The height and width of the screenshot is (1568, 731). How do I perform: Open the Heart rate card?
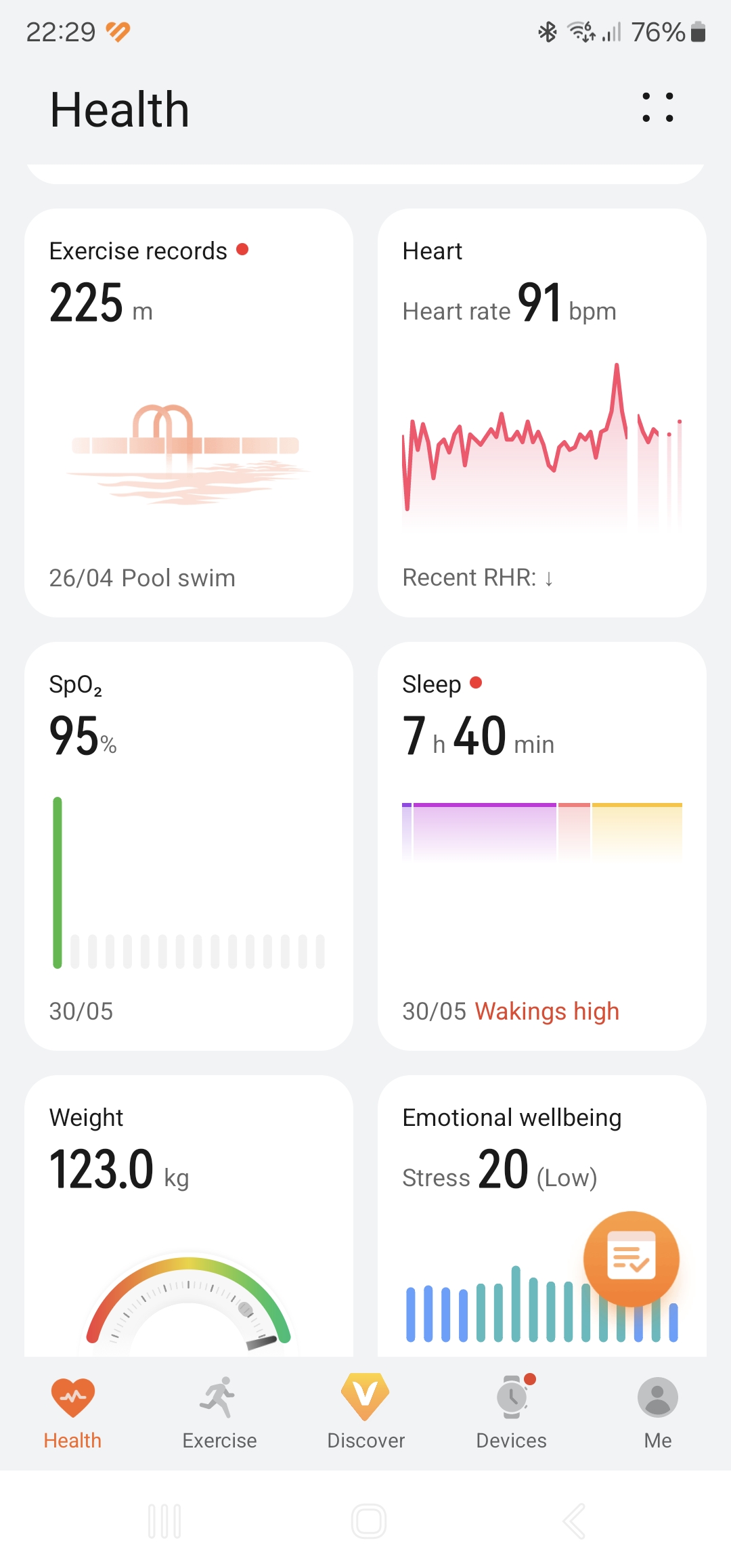pyautogui.click(x=542, y=413)
